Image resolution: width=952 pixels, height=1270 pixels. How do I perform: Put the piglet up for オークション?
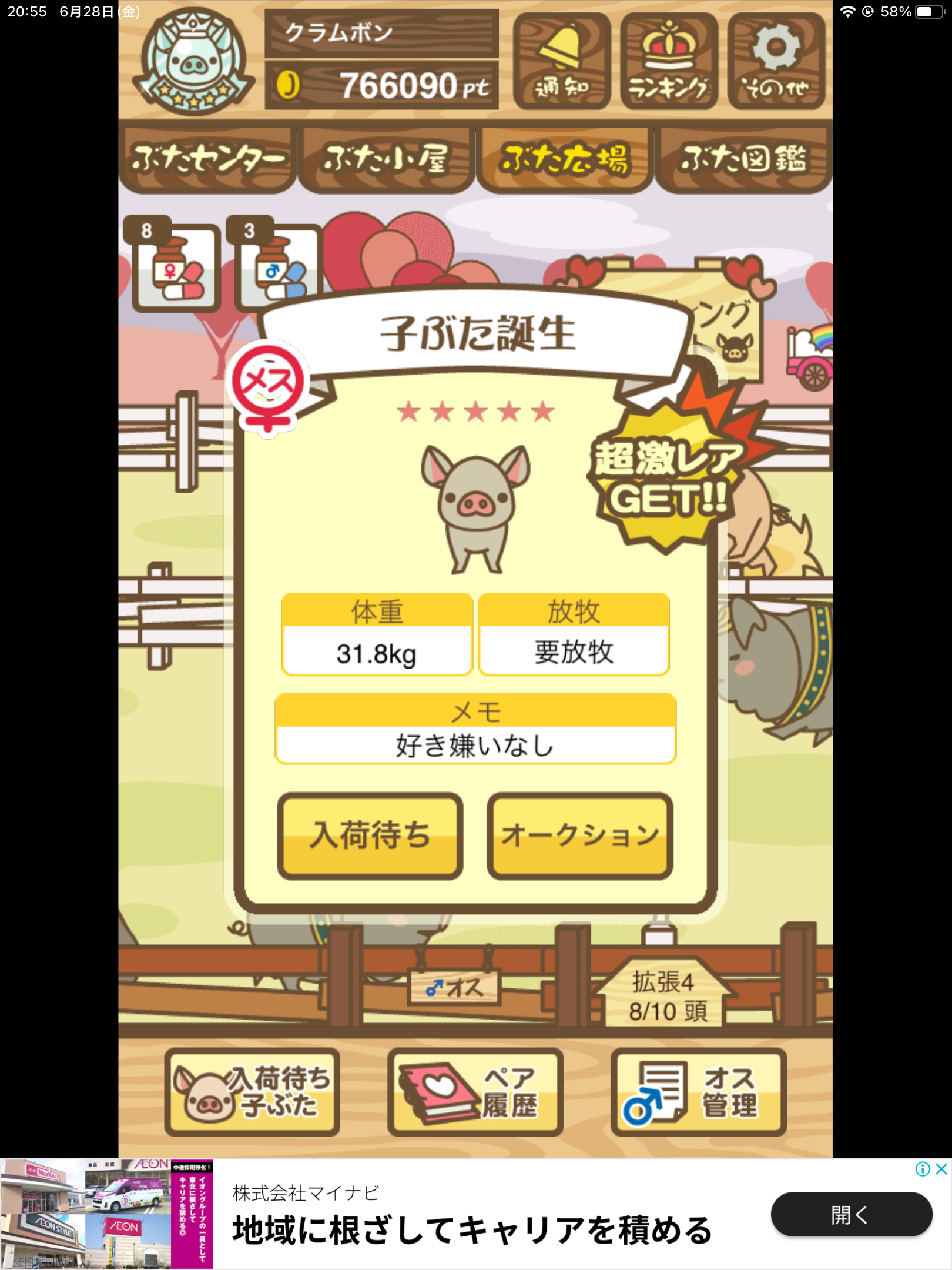click(579, 835)
